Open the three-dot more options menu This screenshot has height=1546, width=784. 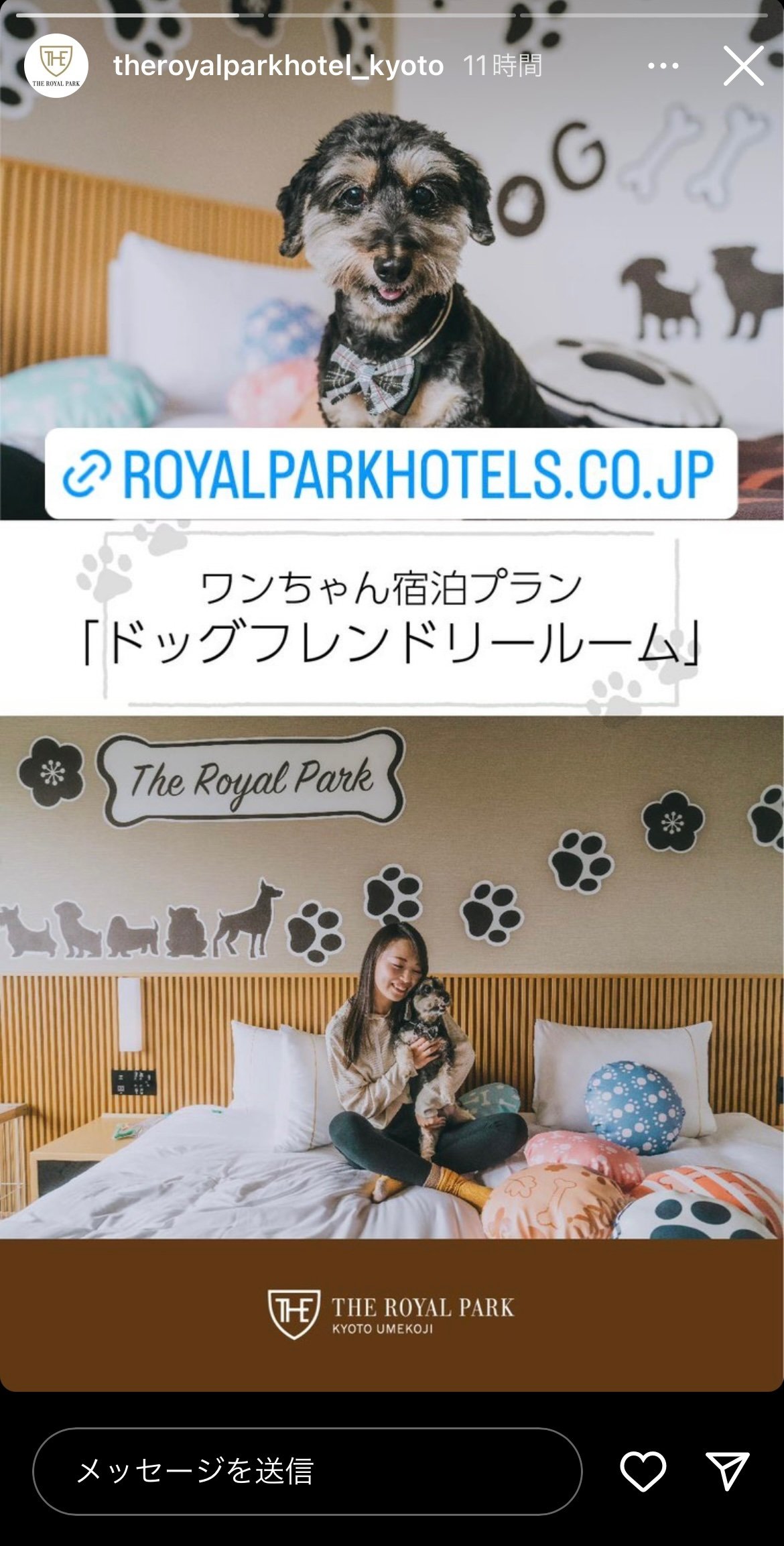tap(663, 66)
